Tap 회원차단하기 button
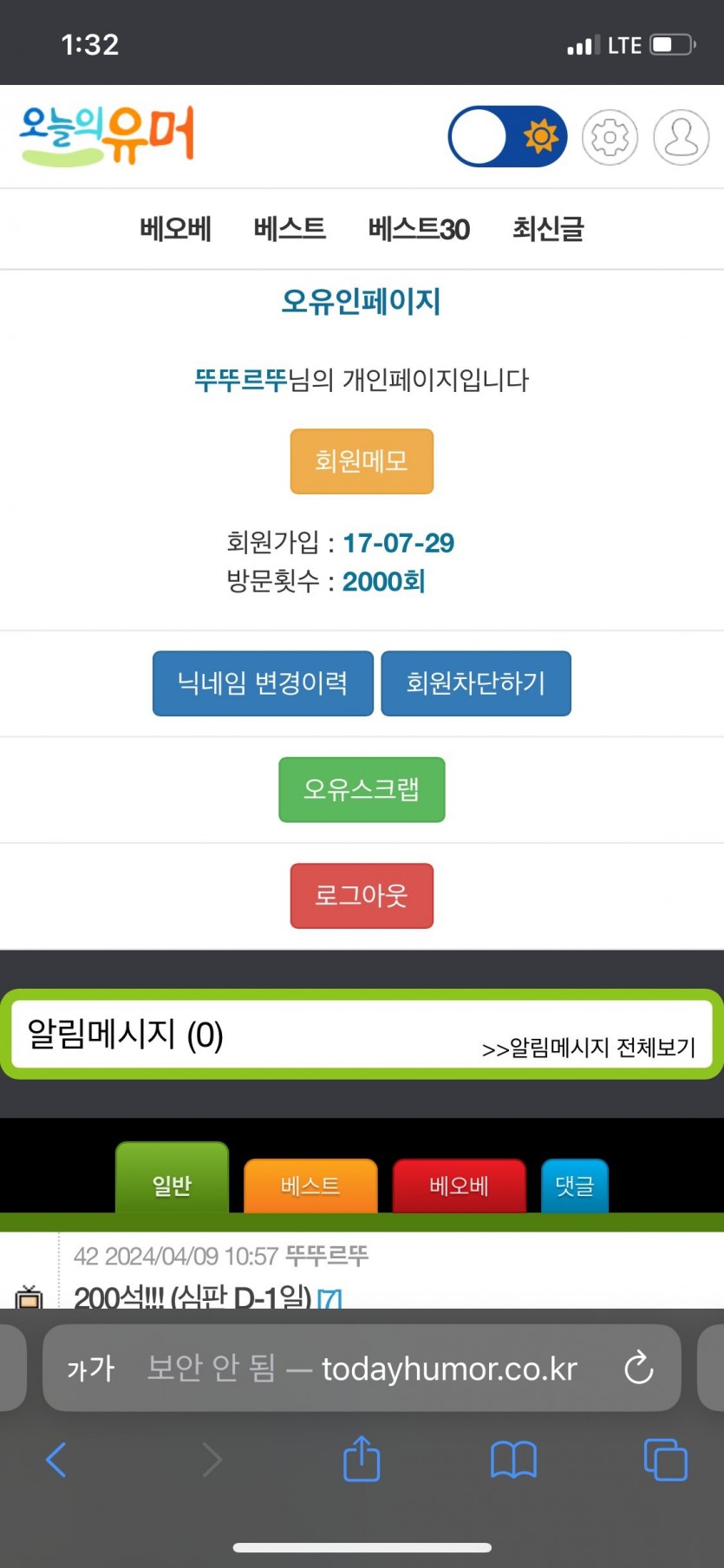This screenshot has width=724, height=1568. pyautogui.click(x=476, y=683)
